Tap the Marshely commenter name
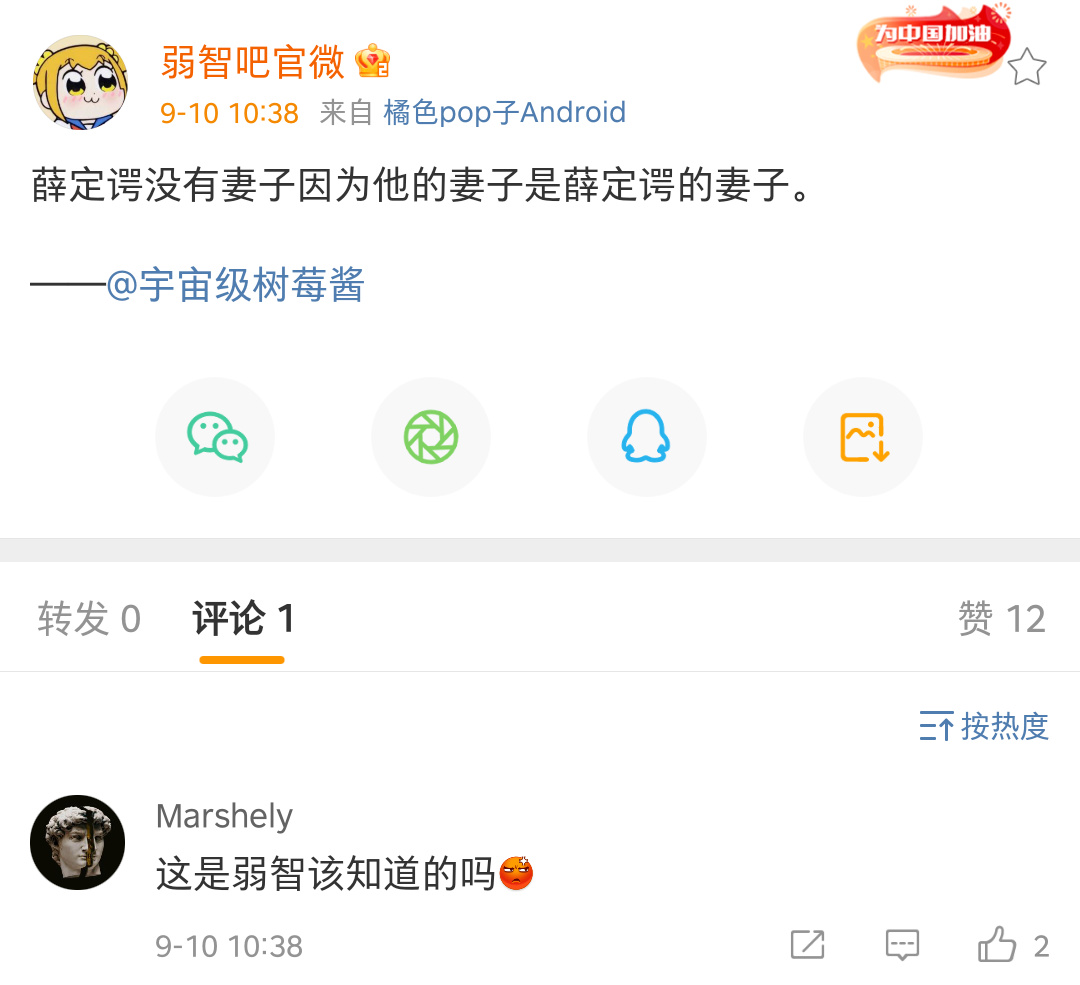The image size is (1080, 985). tap(224, 816)
